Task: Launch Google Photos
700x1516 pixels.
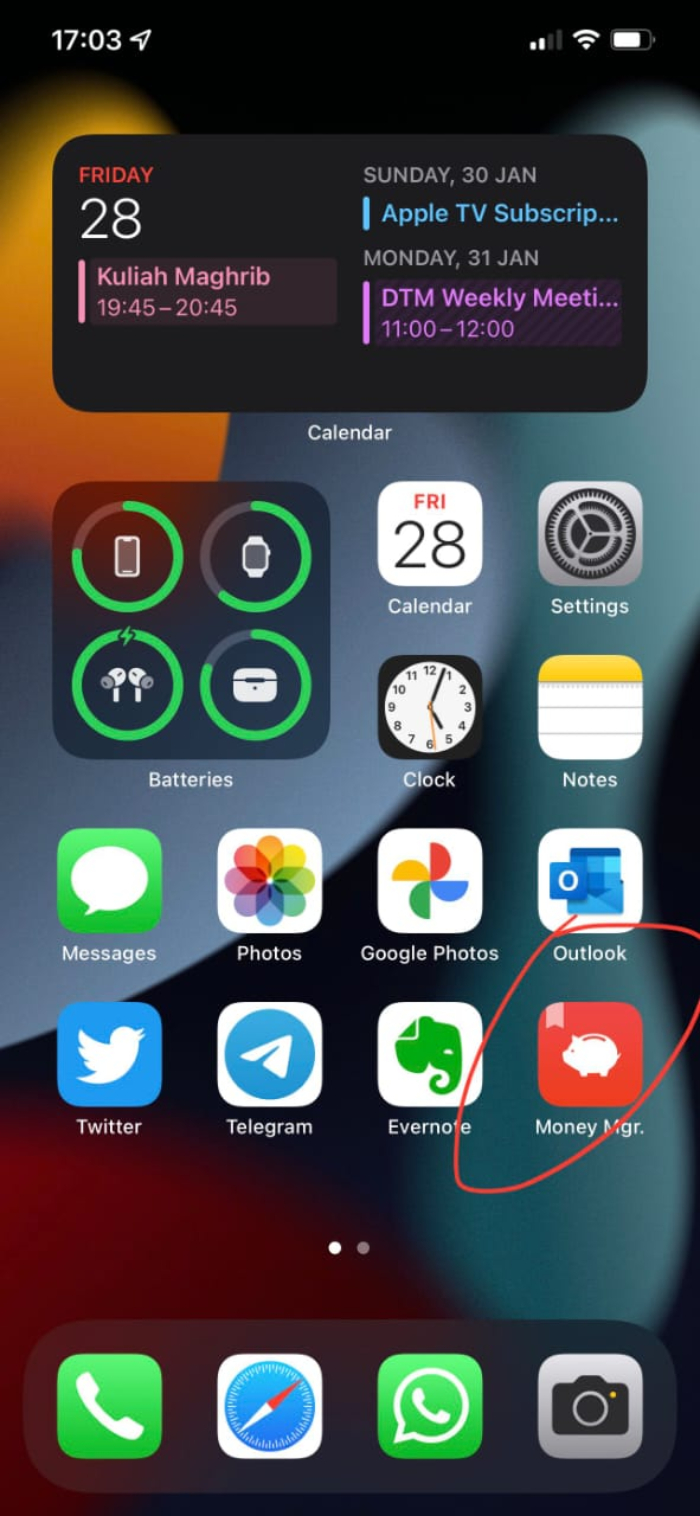Action: 429,880
